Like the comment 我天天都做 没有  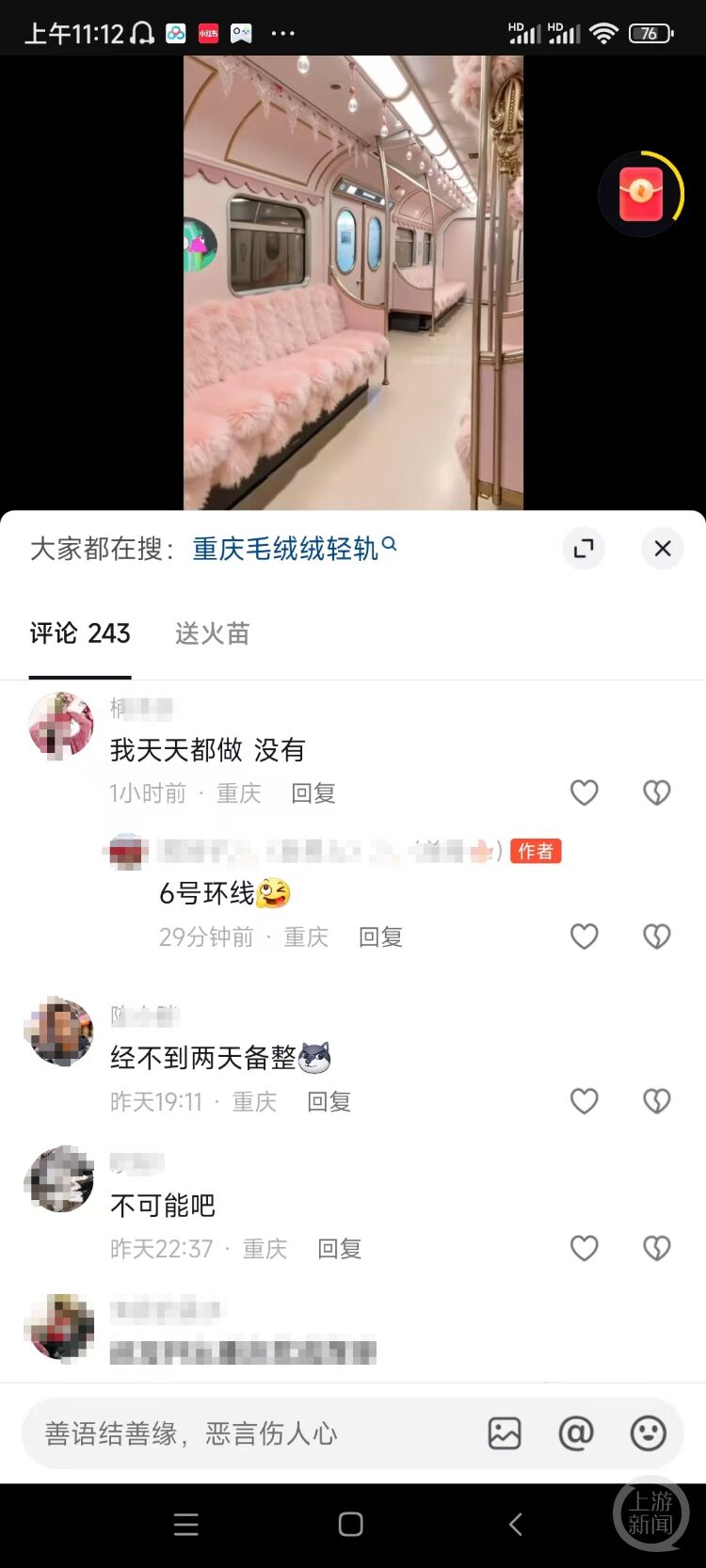click(x=585, y=792)
